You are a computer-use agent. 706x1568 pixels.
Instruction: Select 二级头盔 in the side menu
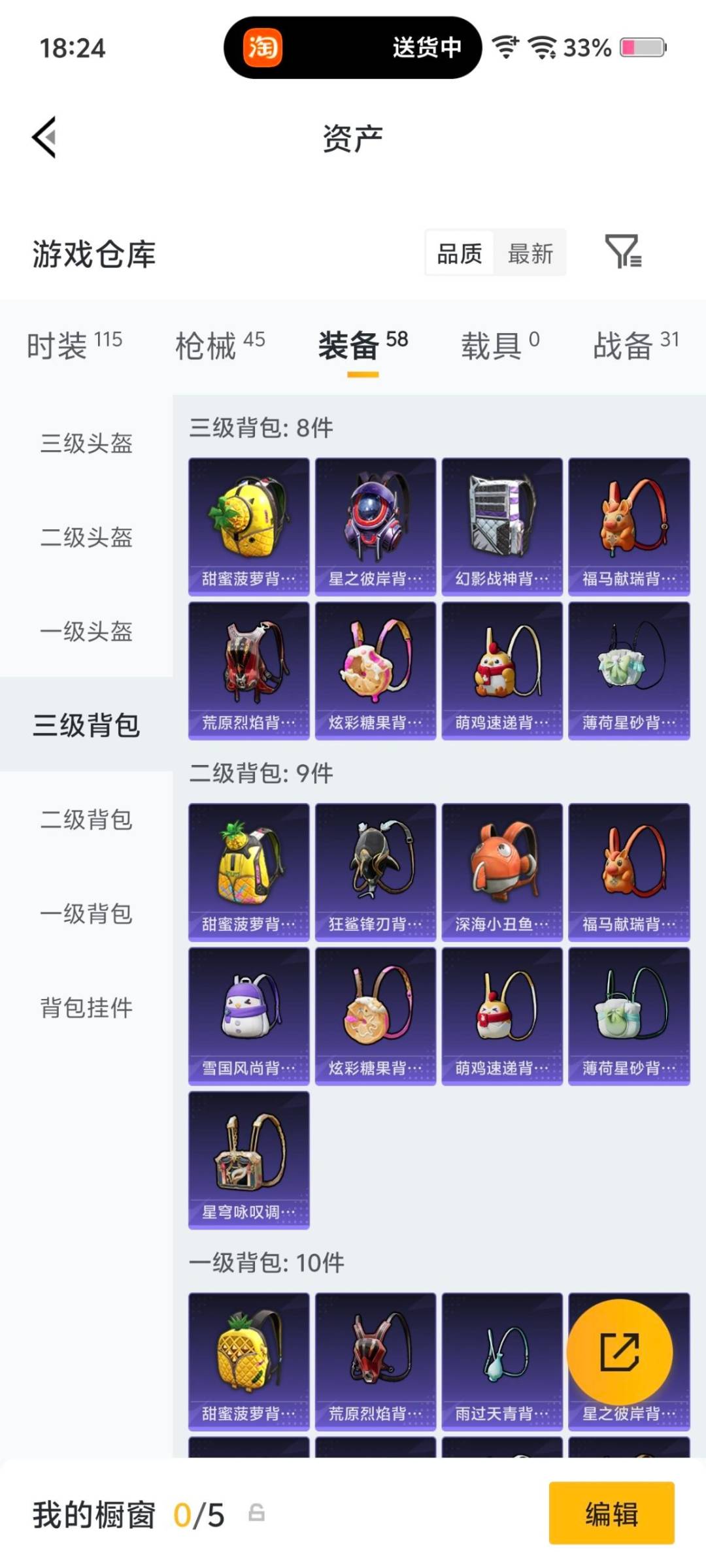tap(86, 538)
